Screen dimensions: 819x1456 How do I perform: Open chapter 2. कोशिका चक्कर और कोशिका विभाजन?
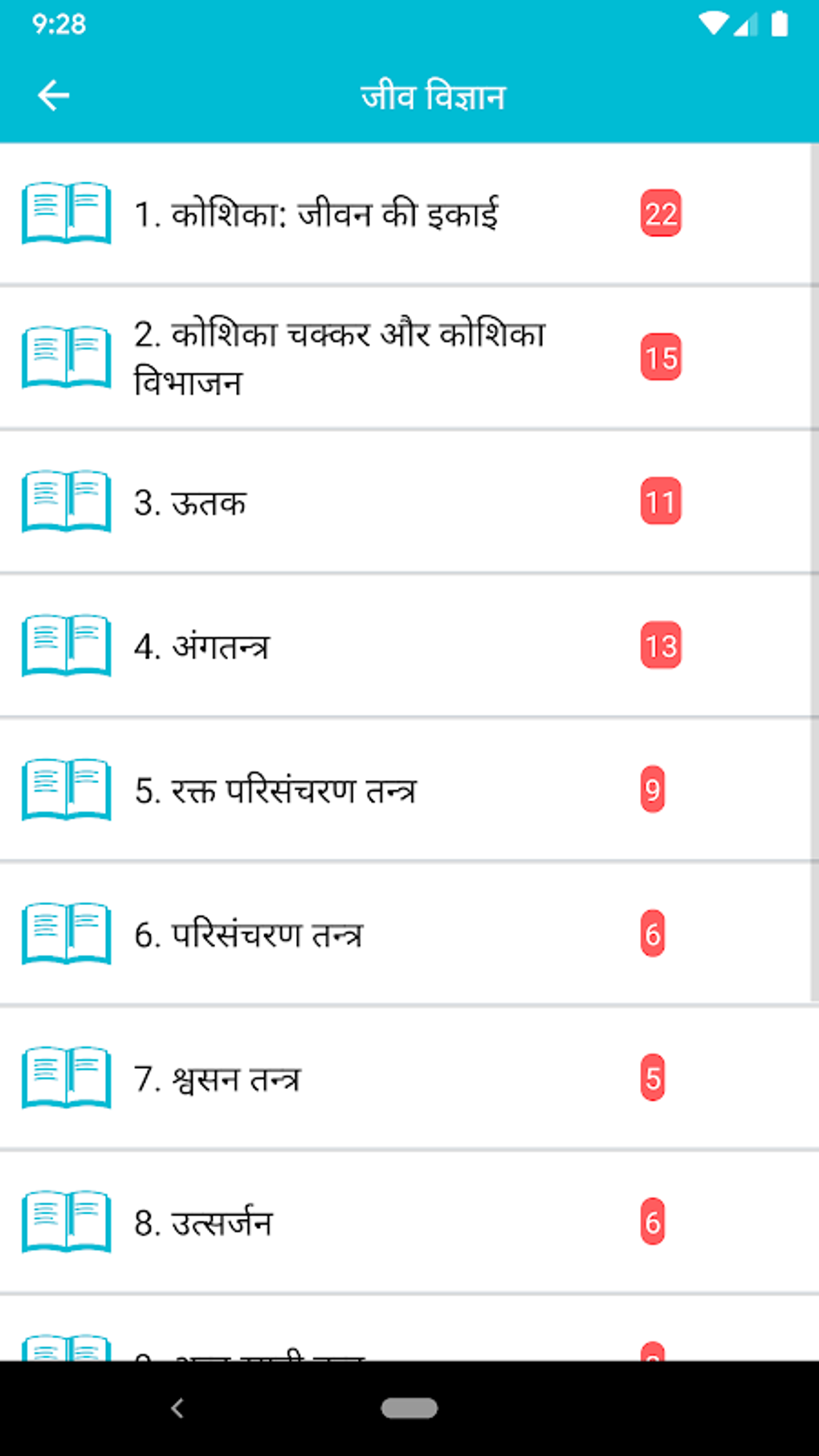point(340,357)
